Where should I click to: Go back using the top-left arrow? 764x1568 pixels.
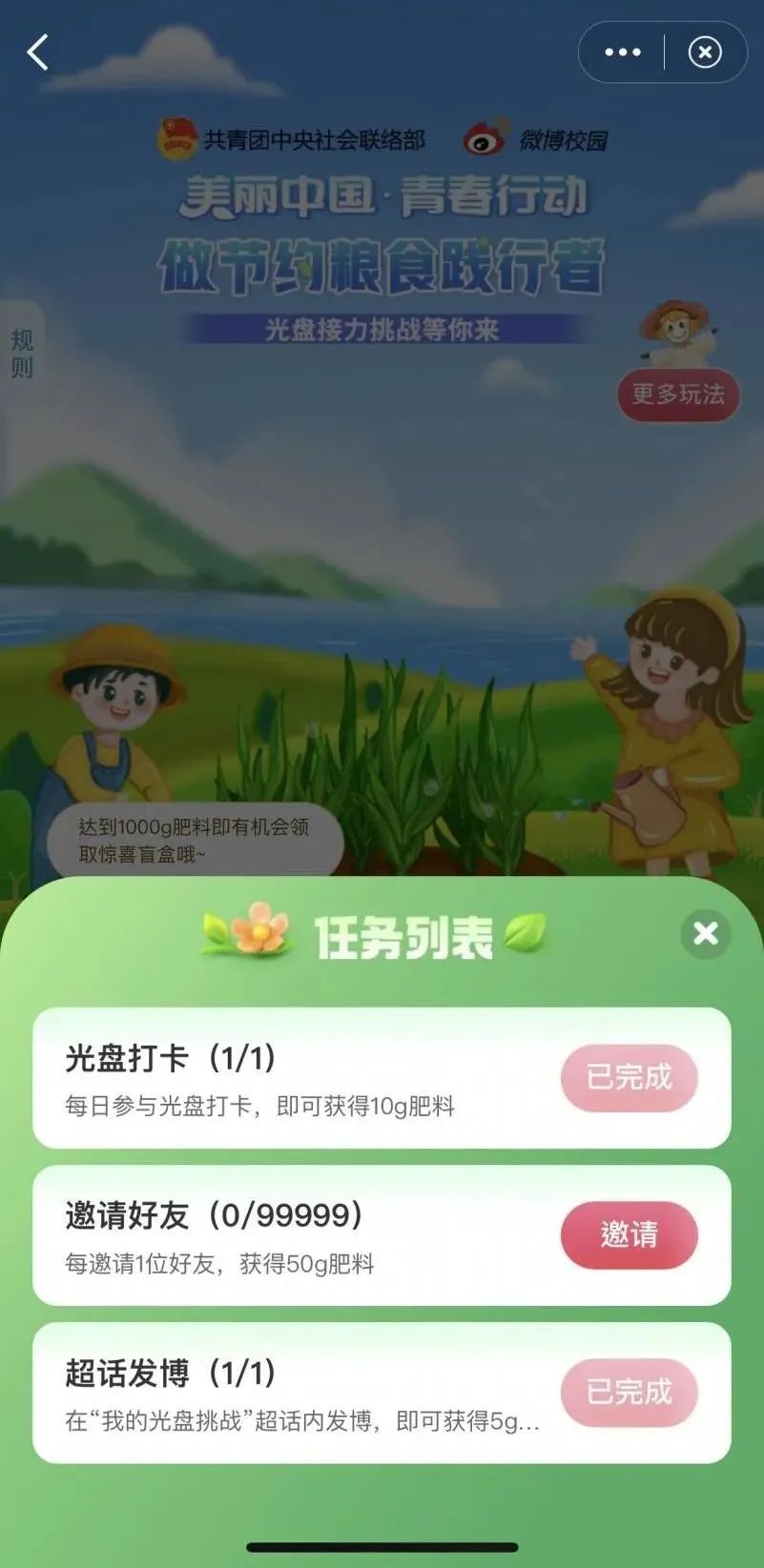38,52
